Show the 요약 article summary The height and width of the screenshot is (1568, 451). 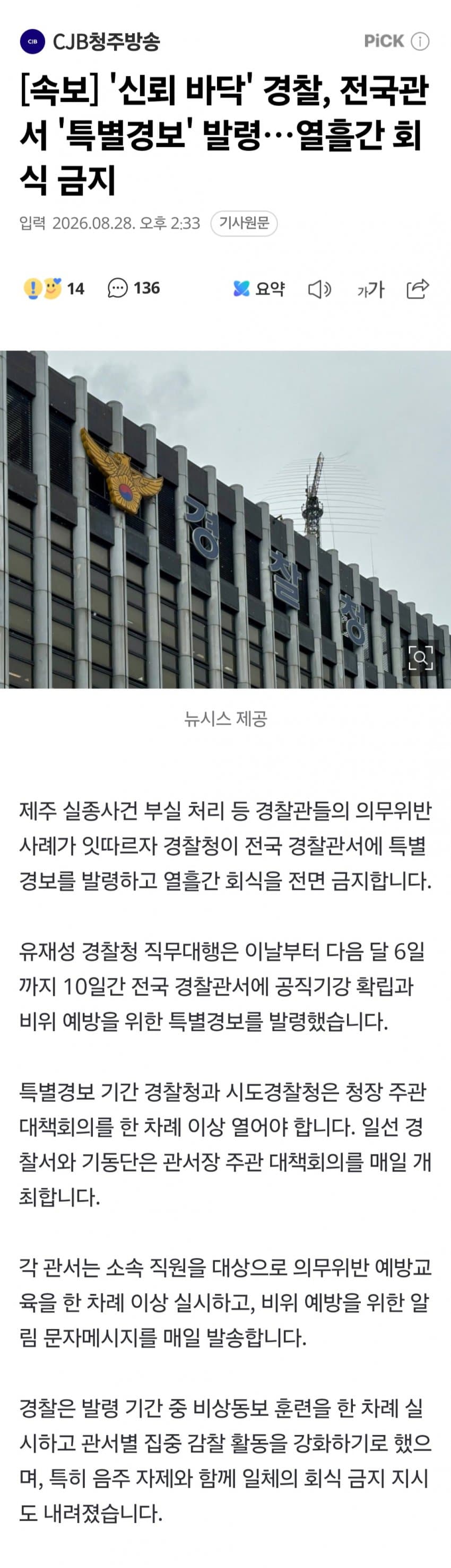tap(259, 288)
